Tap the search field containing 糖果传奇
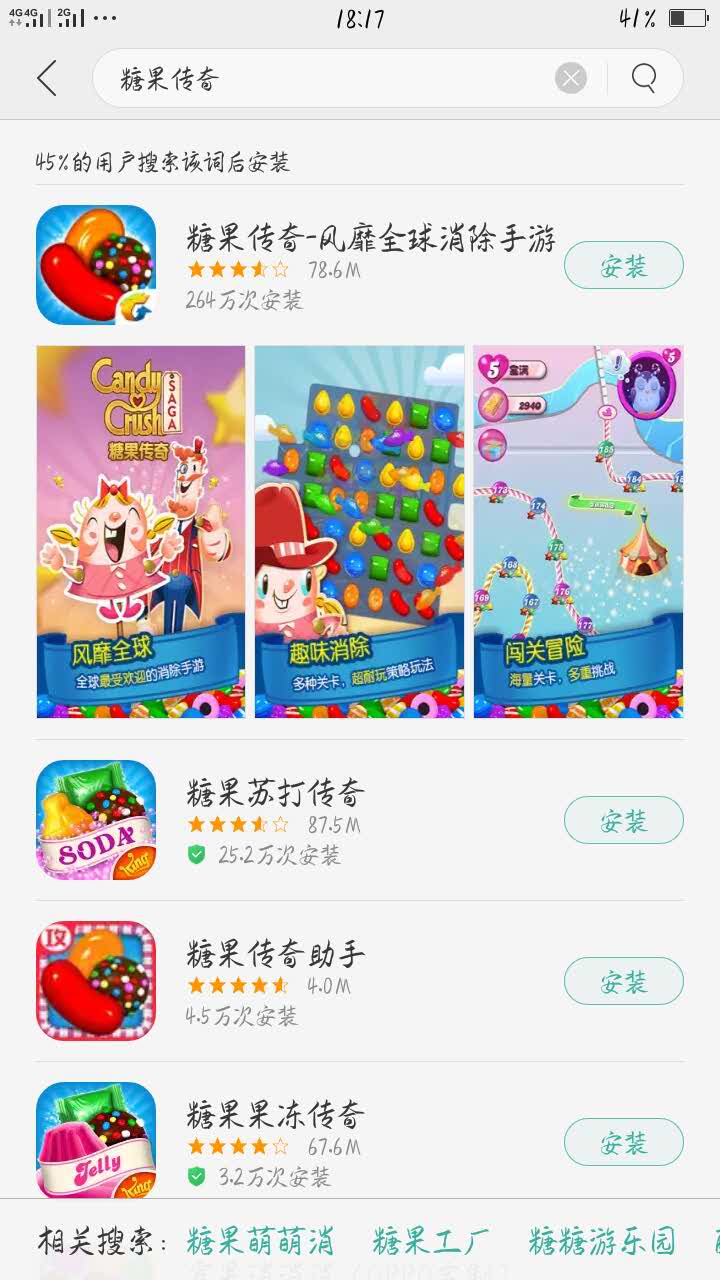Viewport: 720px width, 1280px height. coord(330,78)
